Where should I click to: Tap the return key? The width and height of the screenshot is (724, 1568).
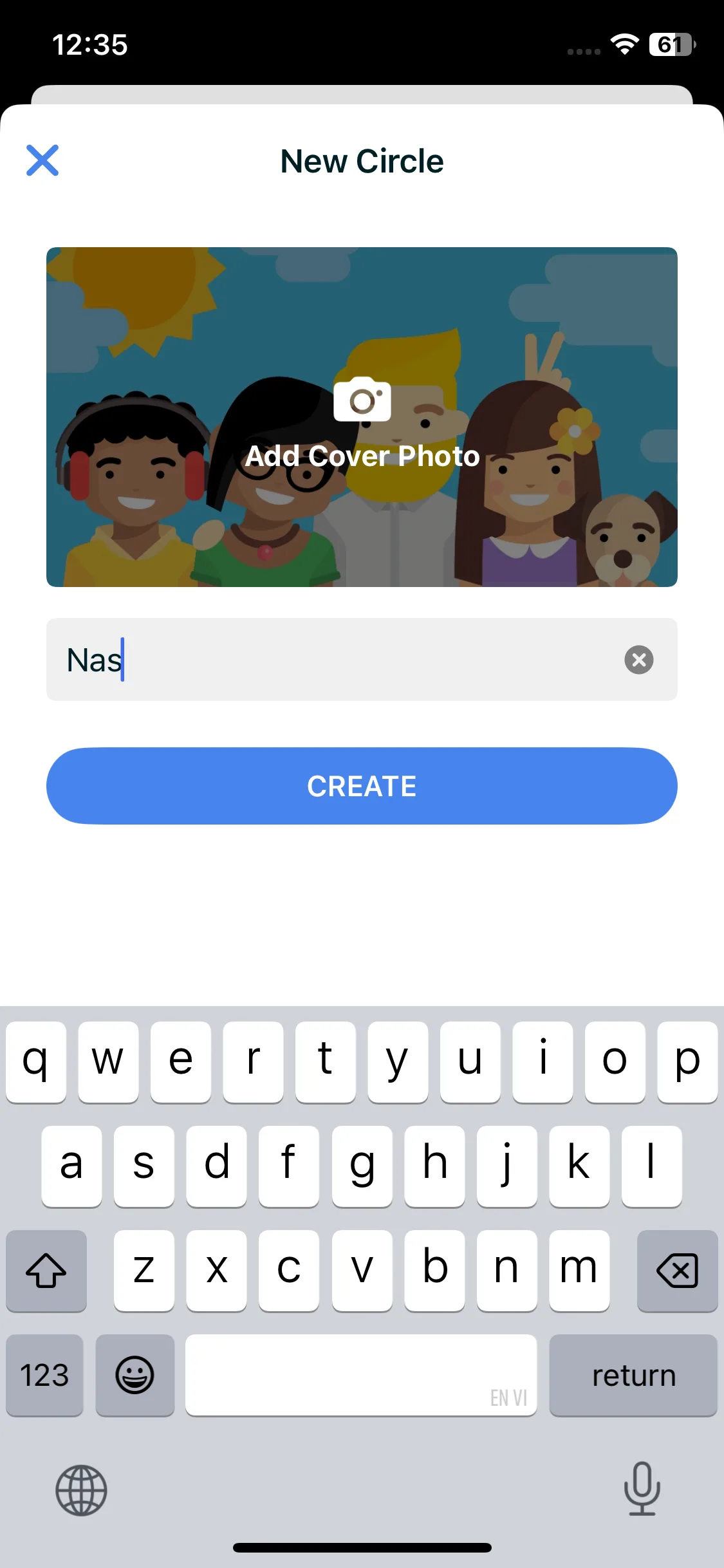coord(633,1375)
